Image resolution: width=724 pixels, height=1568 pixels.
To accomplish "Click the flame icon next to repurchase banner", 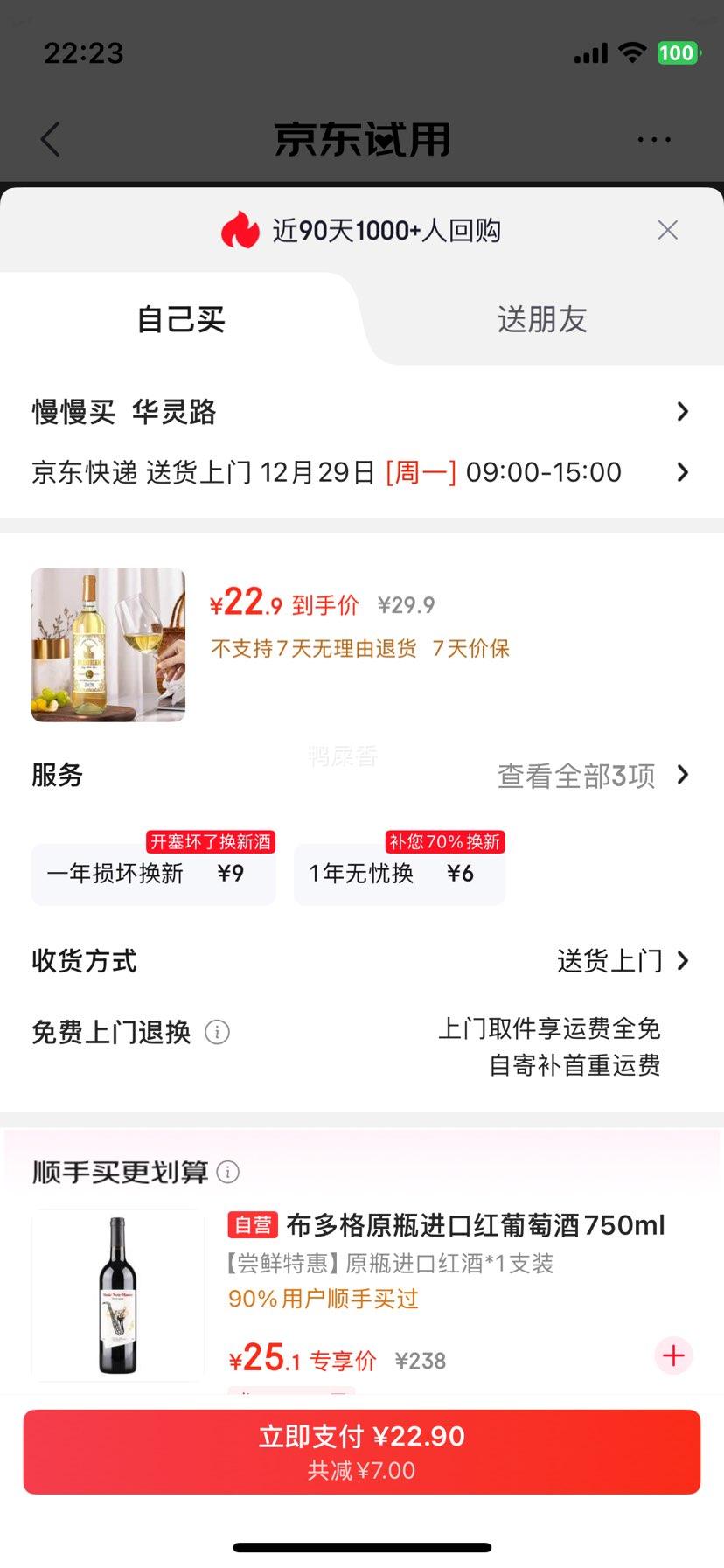I will [240, 230].
